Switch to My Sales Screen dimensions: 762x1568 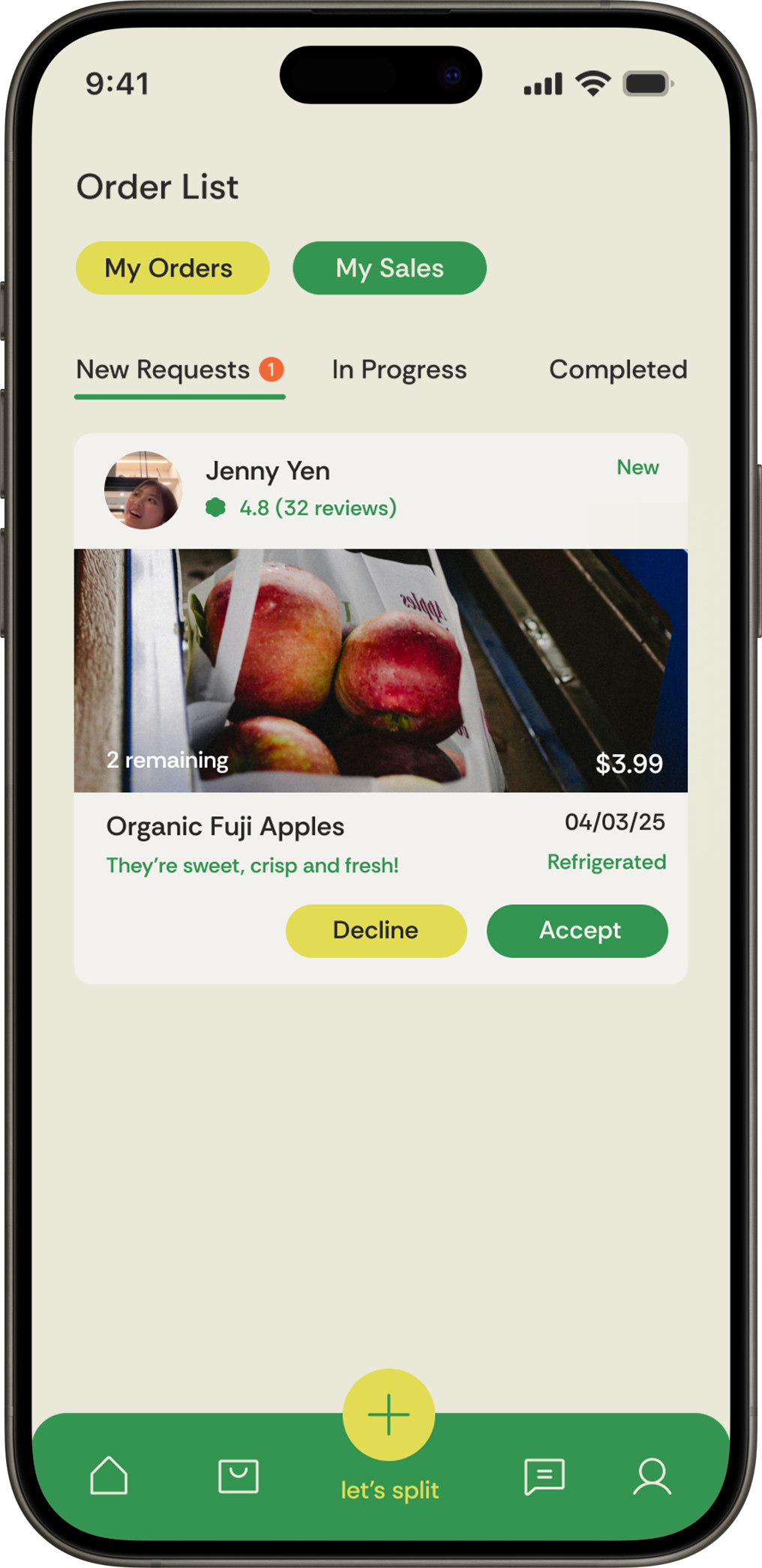pos(389,268)
